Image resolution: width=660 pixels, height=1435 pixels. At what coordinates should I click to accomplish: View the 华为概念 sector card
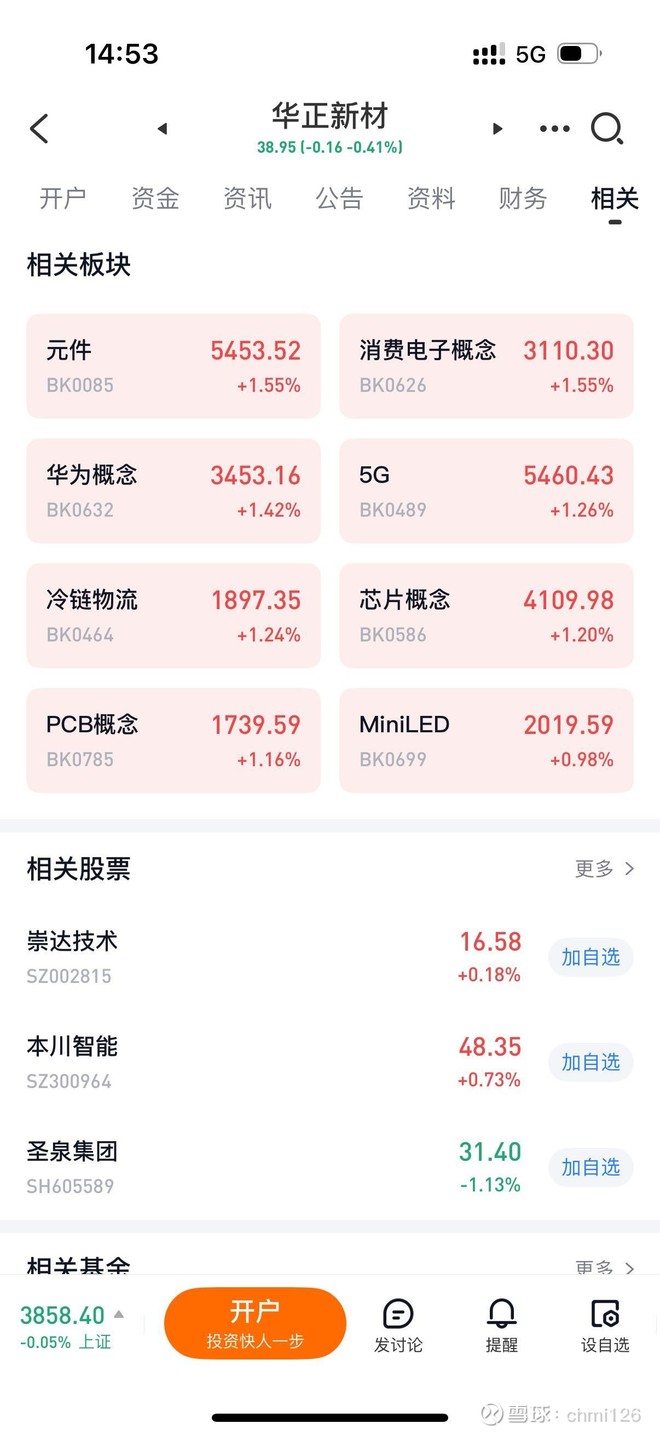173,491
